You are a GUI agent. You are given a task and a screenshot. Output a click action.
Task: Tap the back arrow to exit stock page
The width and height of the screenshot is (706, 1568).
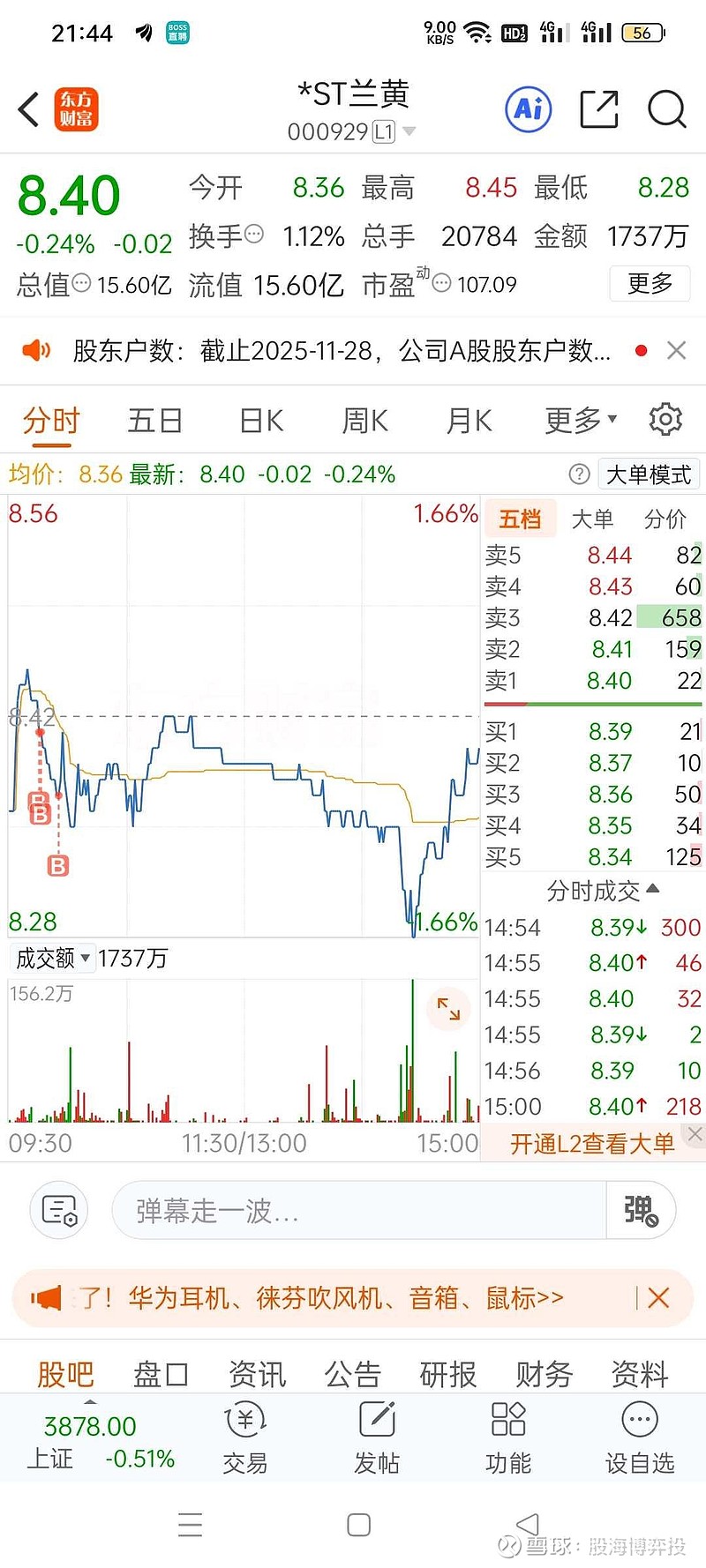tap(28, 108)
